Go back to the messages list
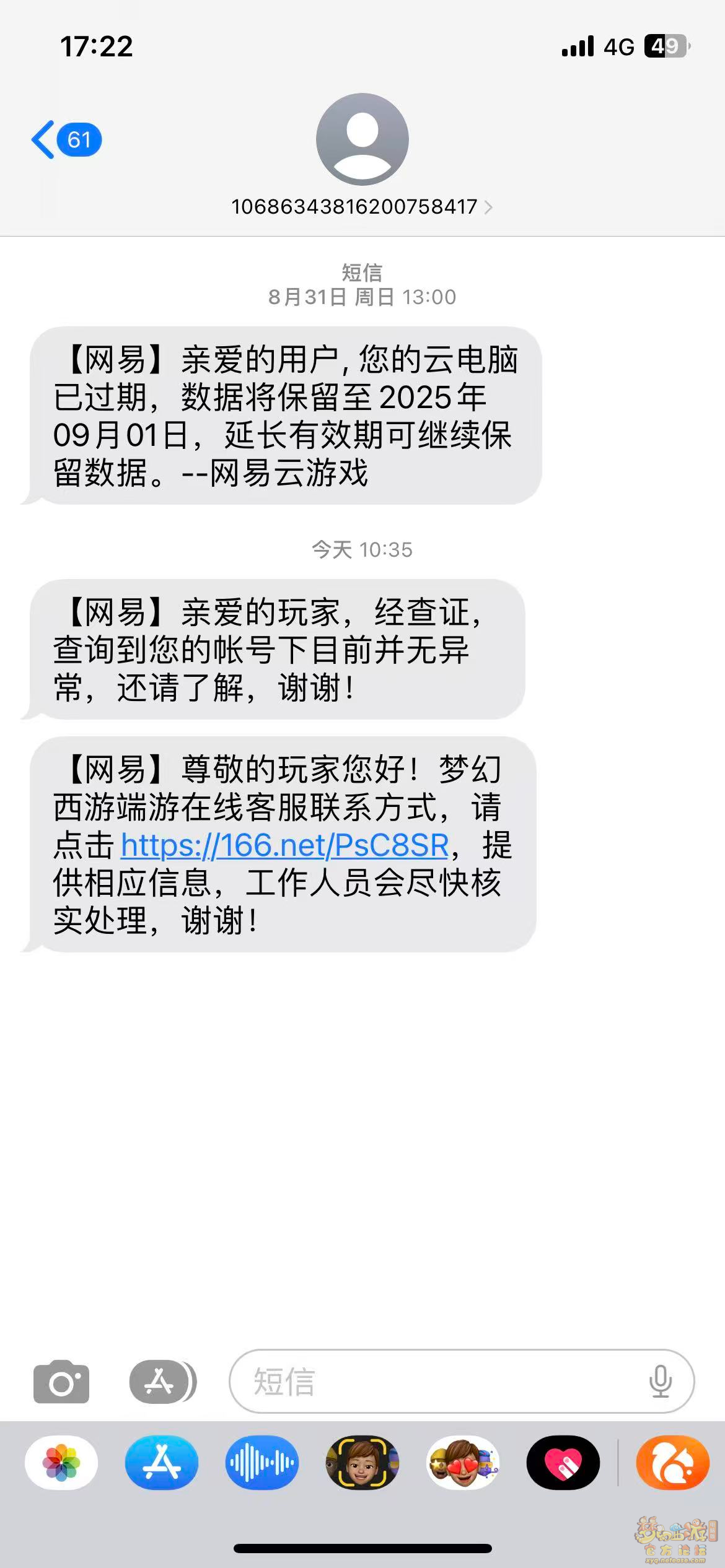Screen dimensions: 725x1568 point(65,140)
